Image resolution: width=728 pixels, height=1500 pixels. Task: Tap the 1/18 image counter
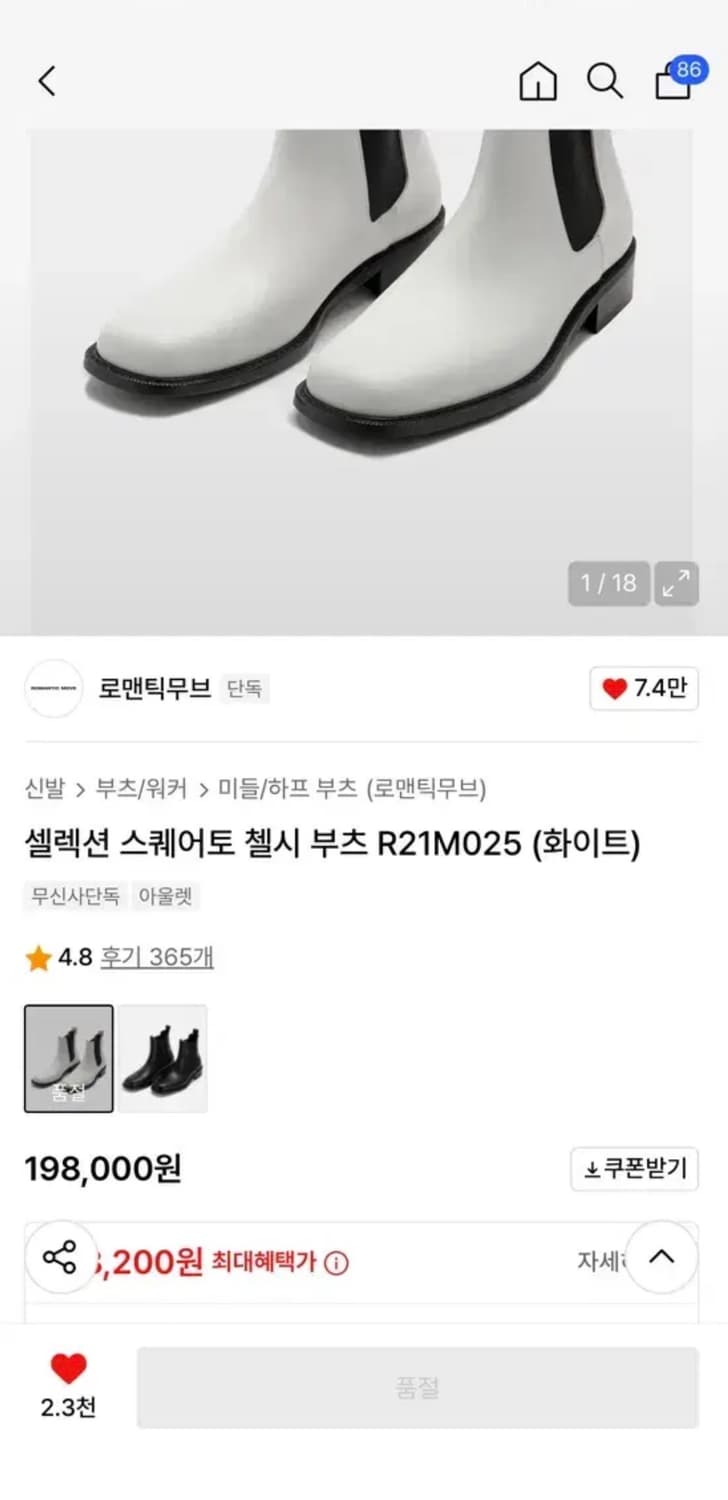tap(607, 583)
